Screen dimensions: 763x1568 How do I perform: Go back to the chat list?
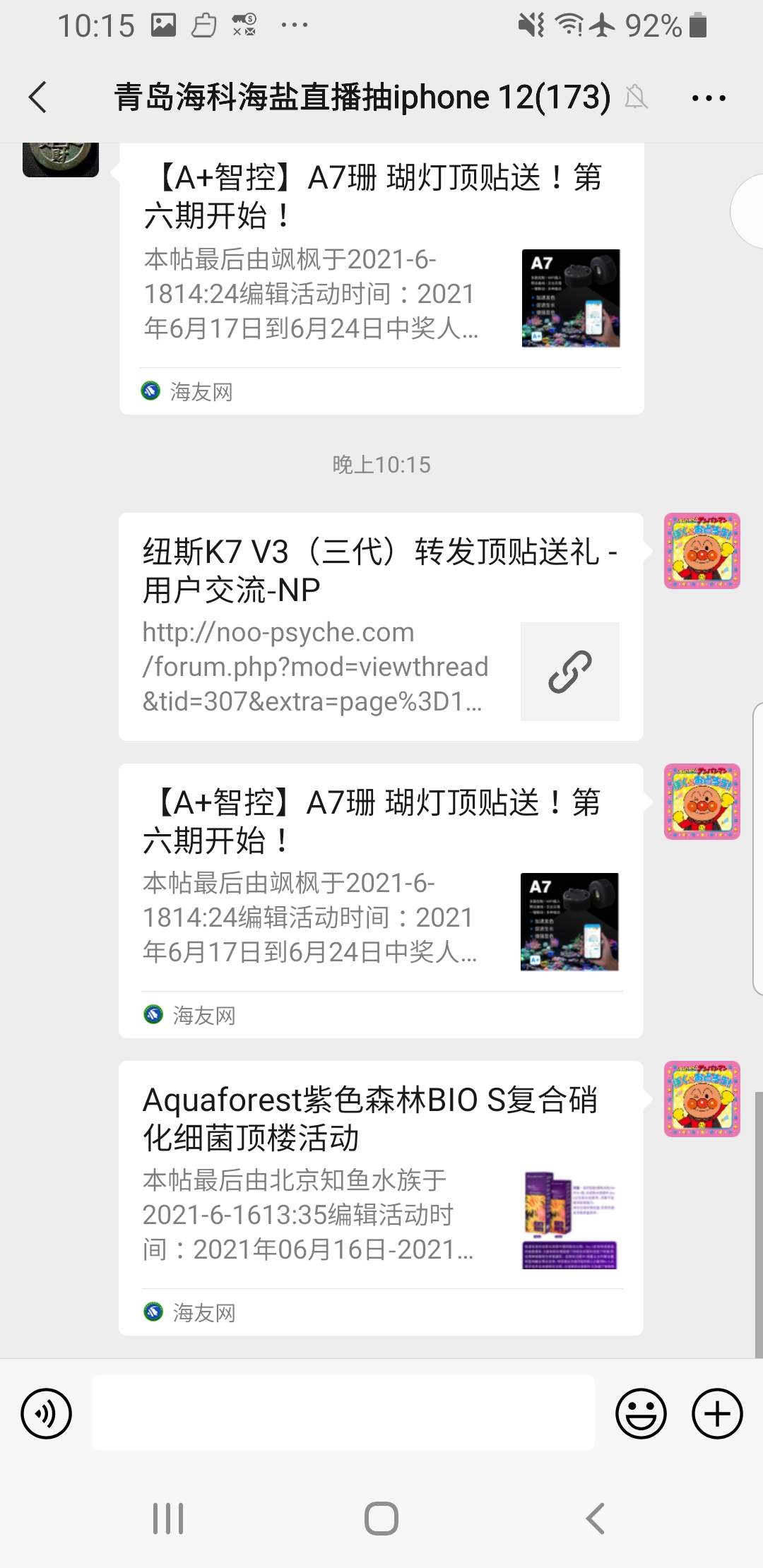(x=38, y=97)
